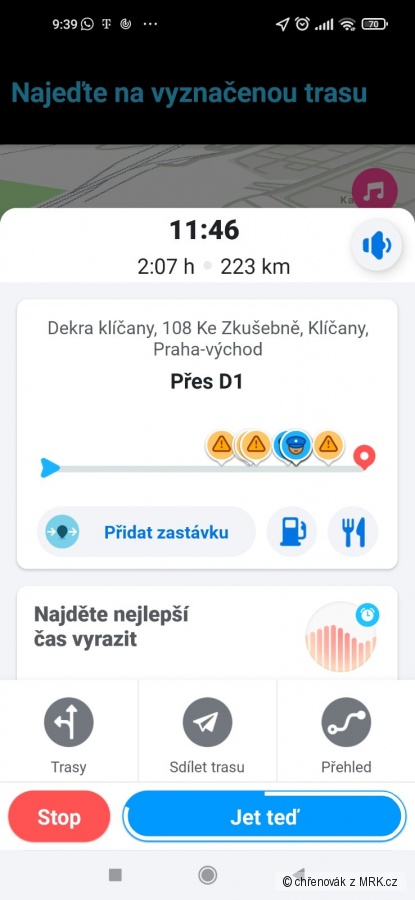The height and width of the screenshot is (900, 415).
Task: Tap the system home button
Action: click(x=207, y=875)
